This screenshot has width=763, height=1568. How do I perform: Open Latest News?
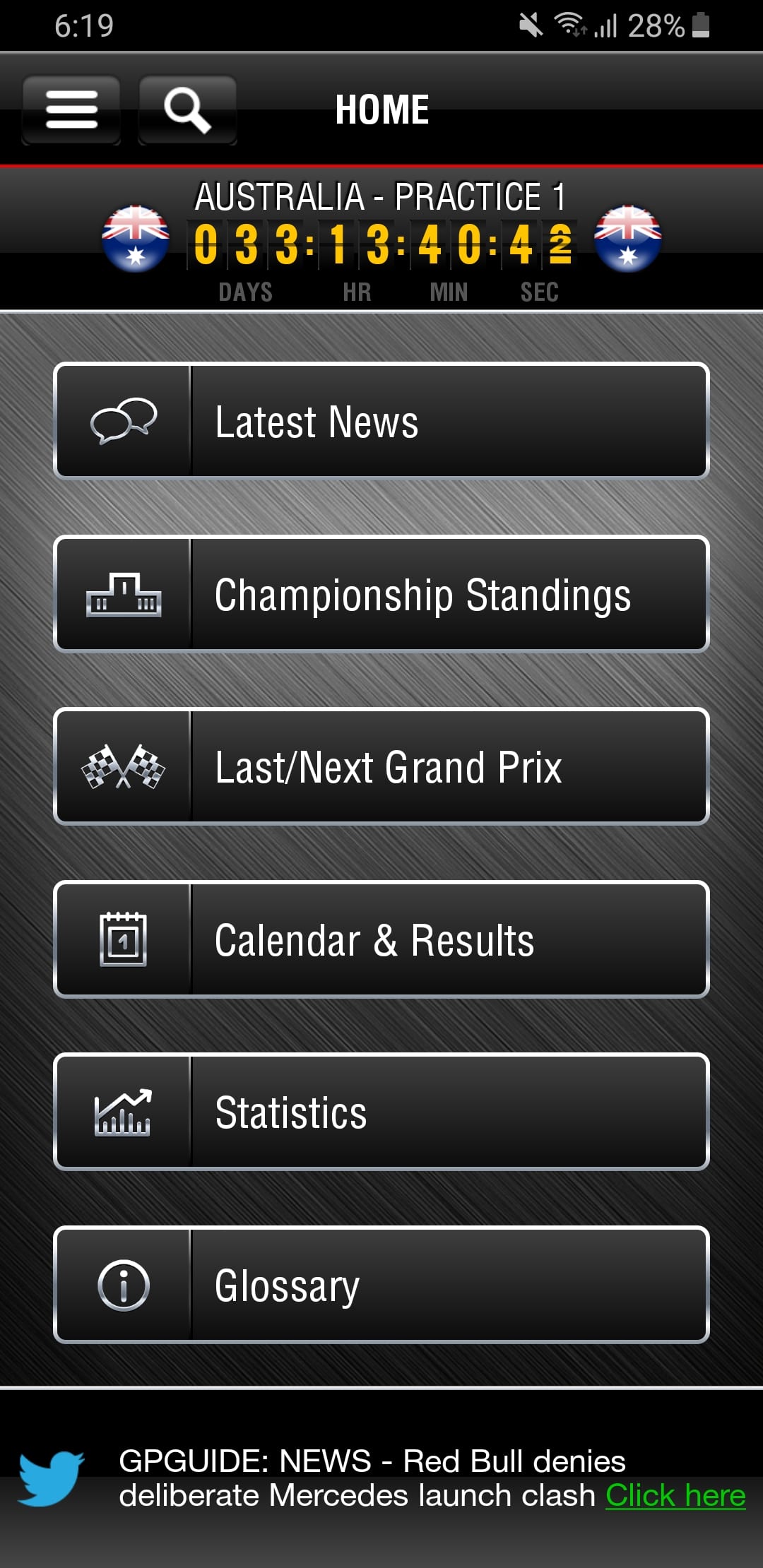coord(381,422)
